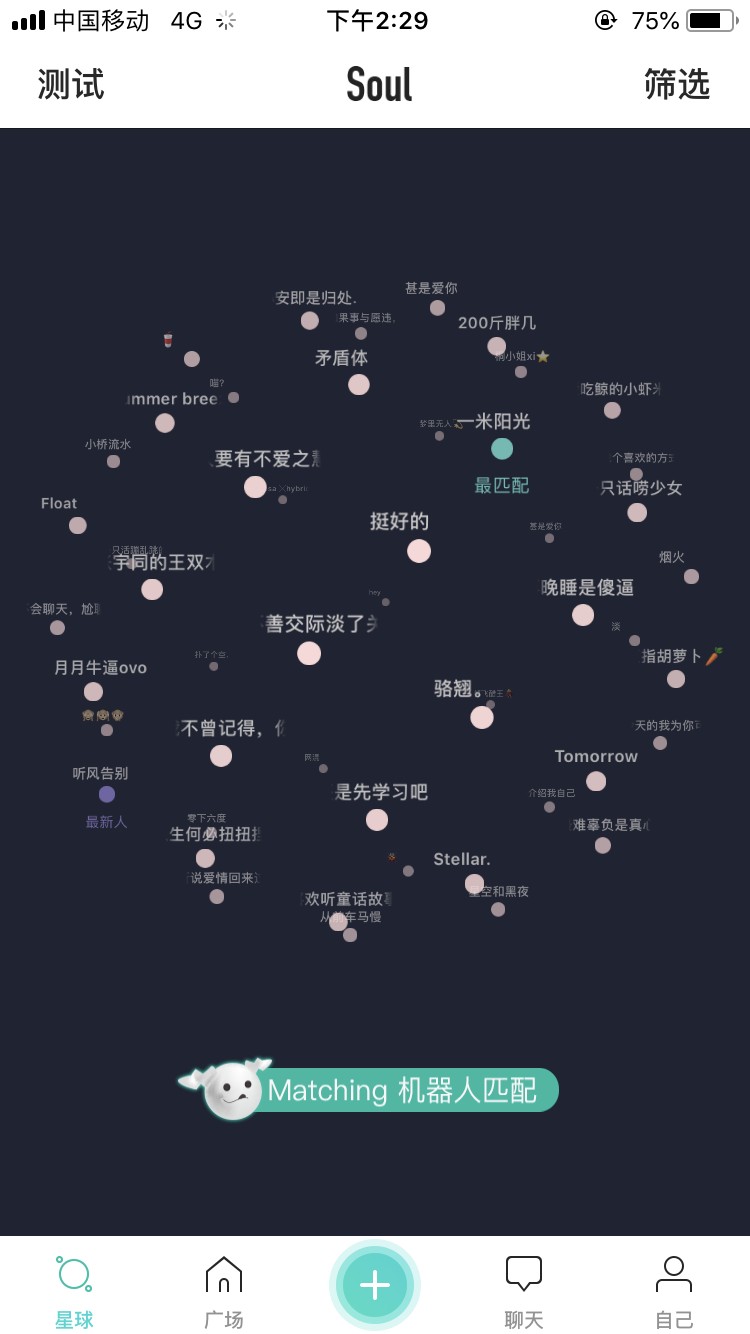Screen dimensions: 750x1334
Task: Open the 测试 option in top bar
Action: coord(71,85)
